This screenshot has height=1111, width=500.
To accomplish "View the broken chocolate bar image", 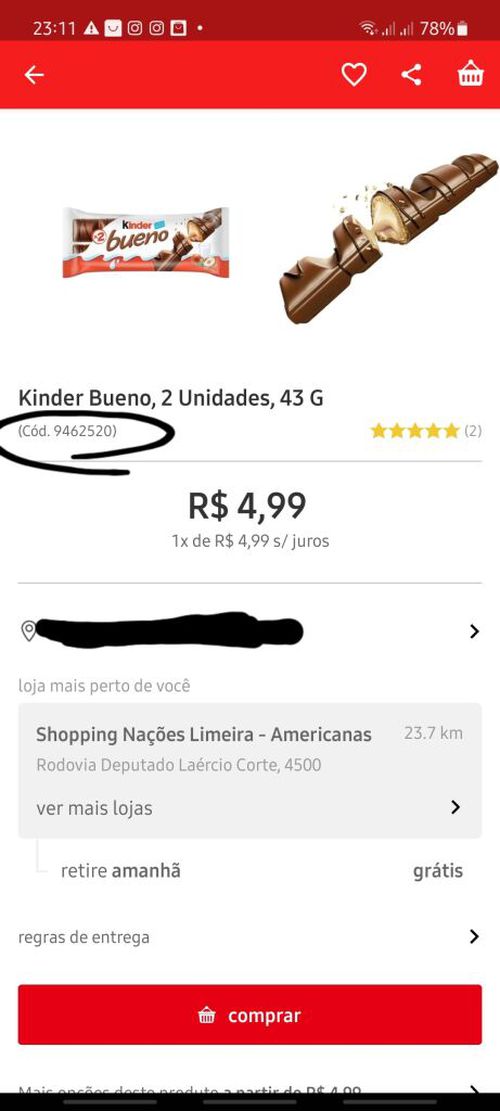I will (388, 237).
